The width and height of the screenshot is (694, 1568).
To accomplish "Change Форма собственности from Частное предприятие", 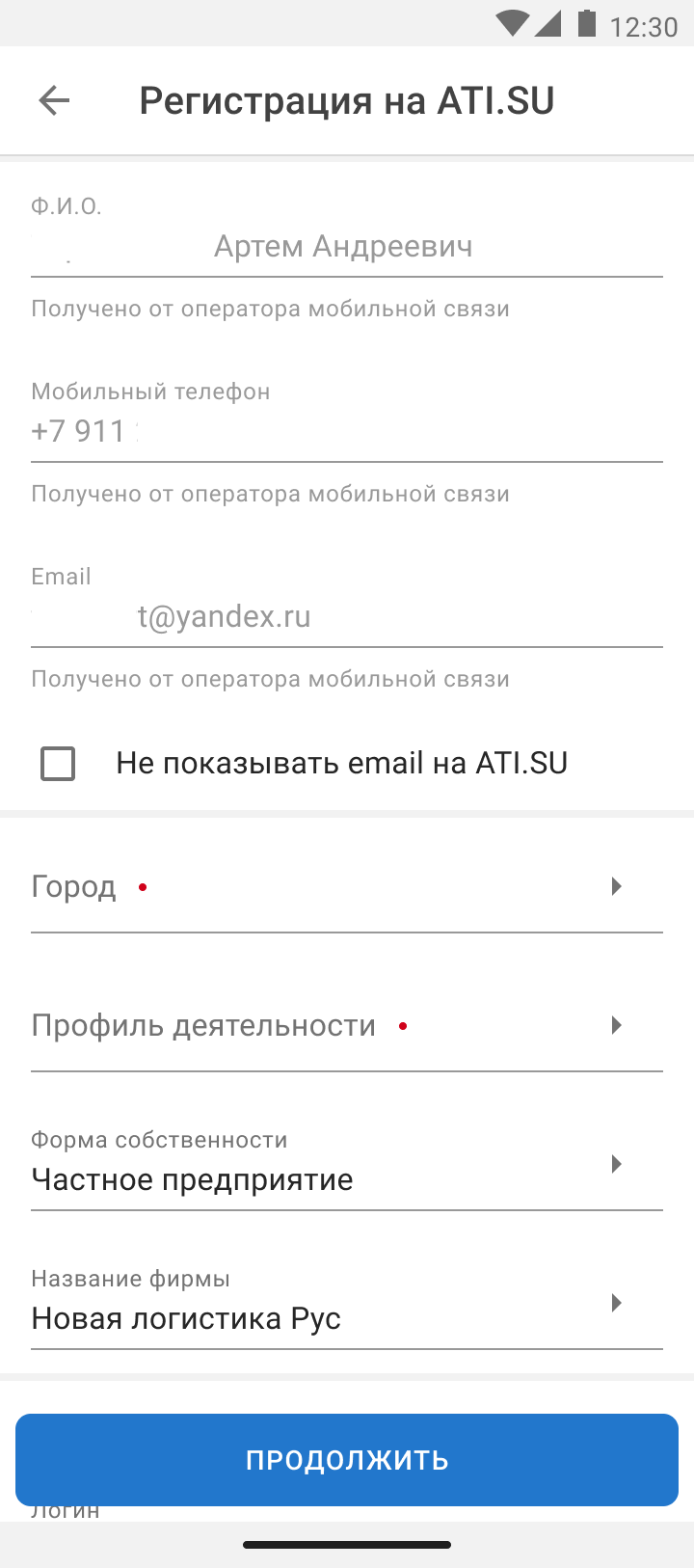I will point(346,1165).
